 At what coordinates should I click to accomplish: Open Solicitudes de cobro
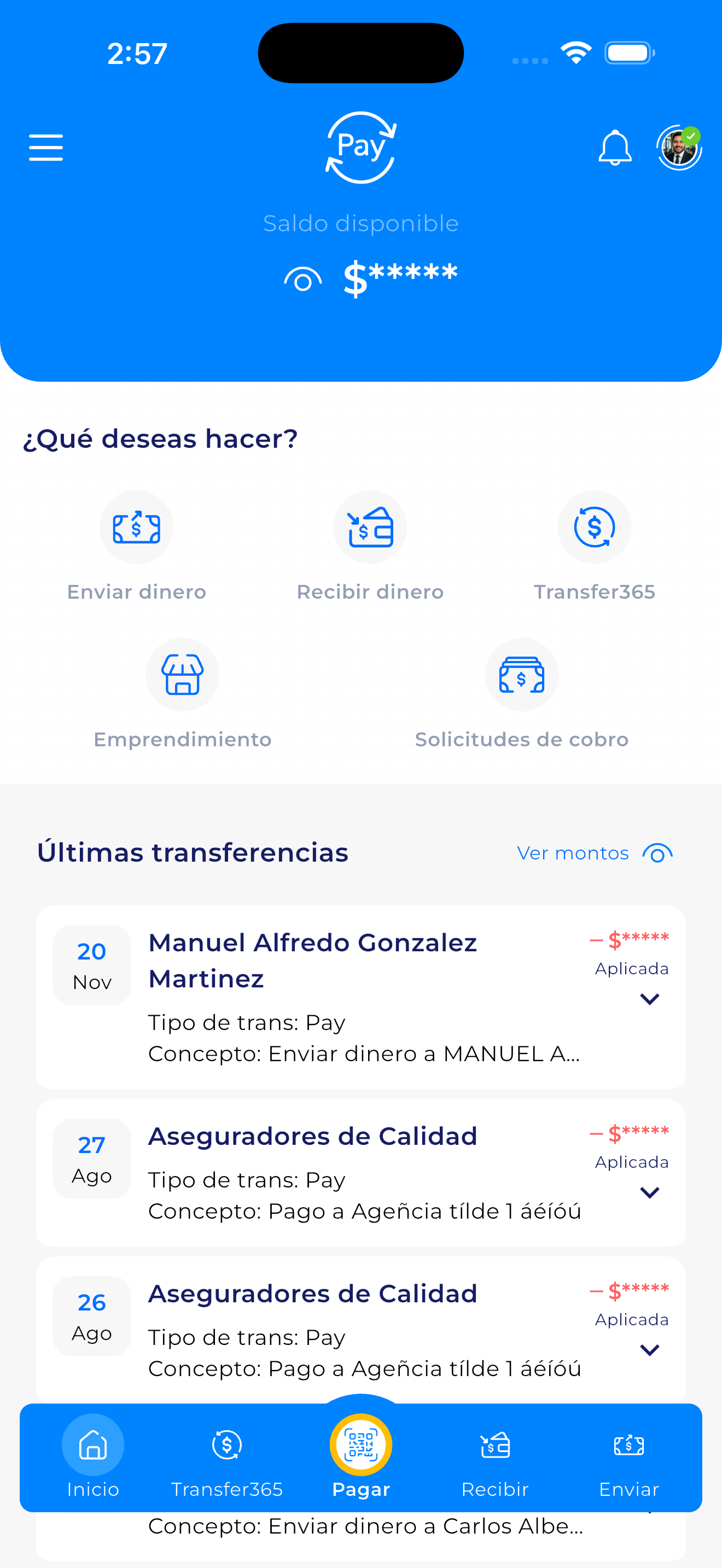click(x=521, y=675)
